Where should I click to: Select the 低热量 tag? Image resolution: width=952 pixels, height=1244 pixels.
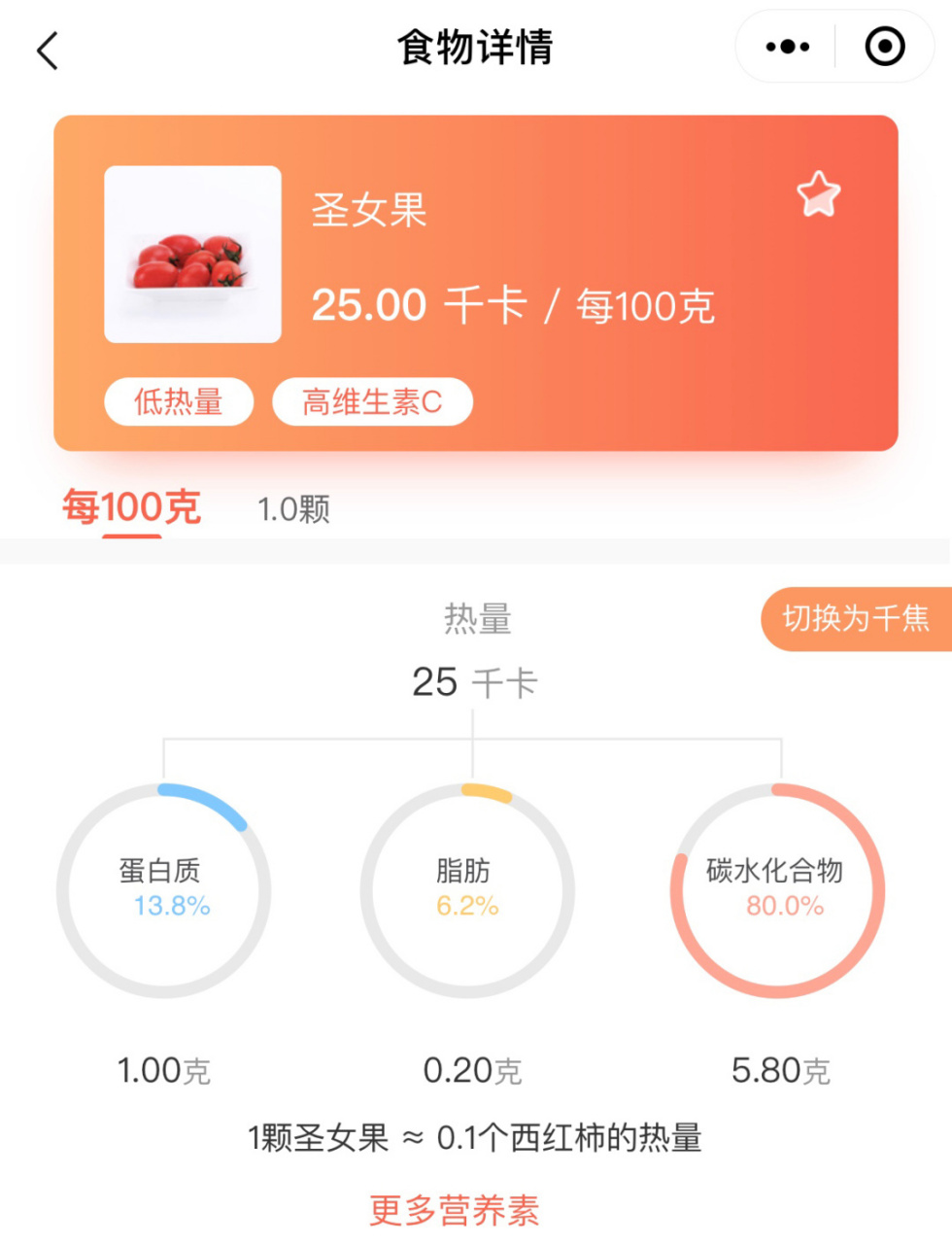pyautogui.click(x=180, y=401)
